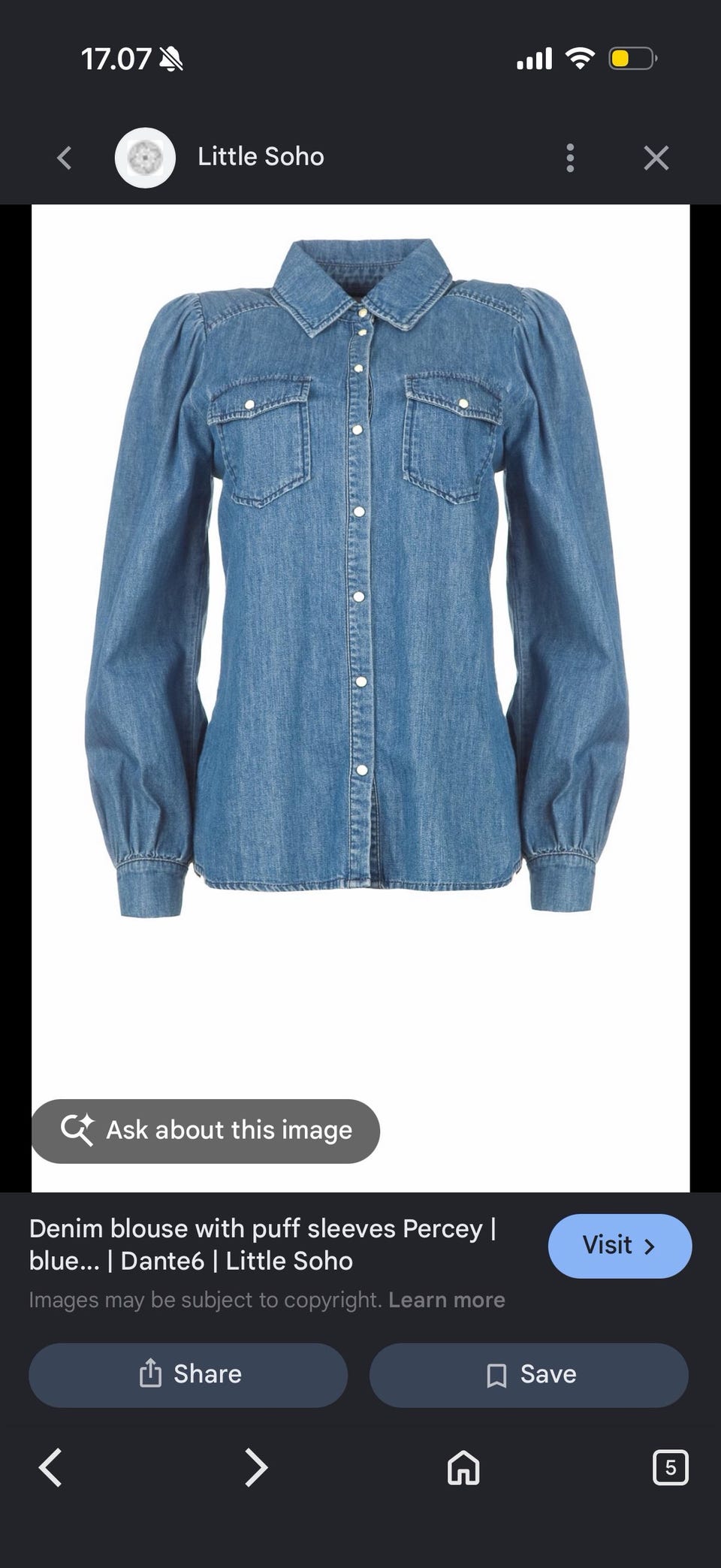Tap Ask about this image
The height and width of the screenshot is (1568, 721).
click(205, 1131)
